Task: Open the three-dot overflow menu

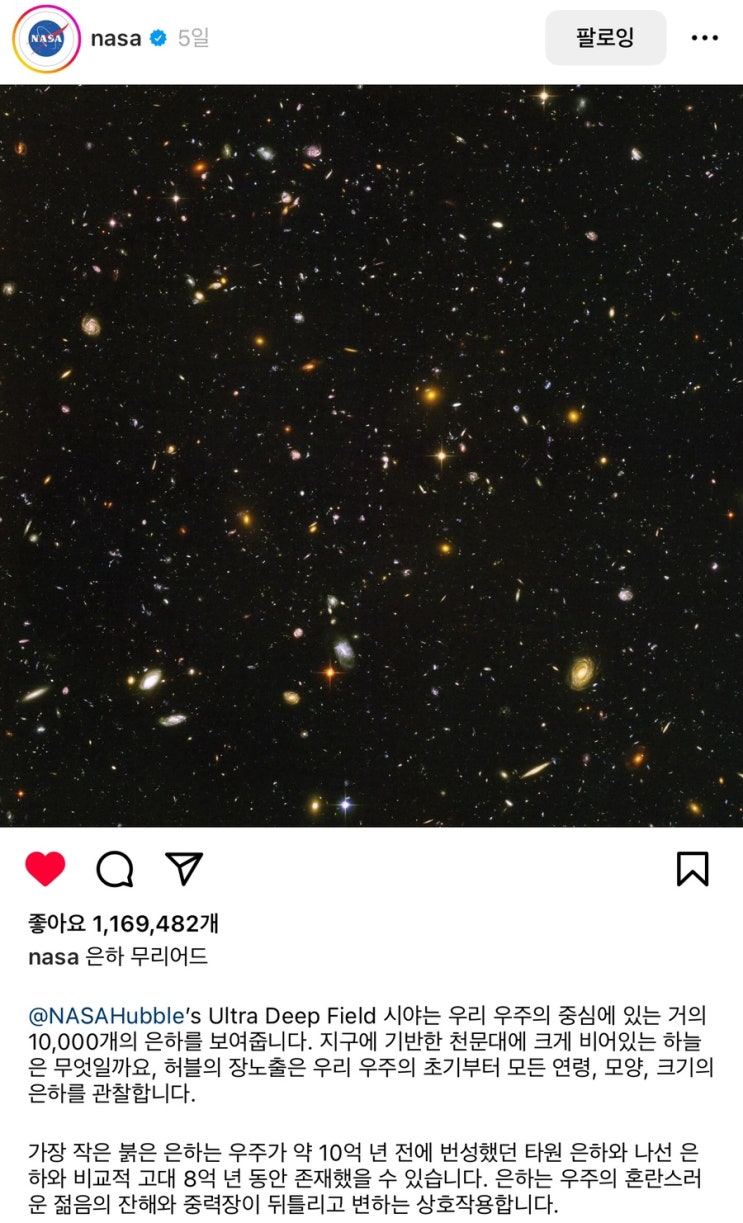Action: point(705,38)
